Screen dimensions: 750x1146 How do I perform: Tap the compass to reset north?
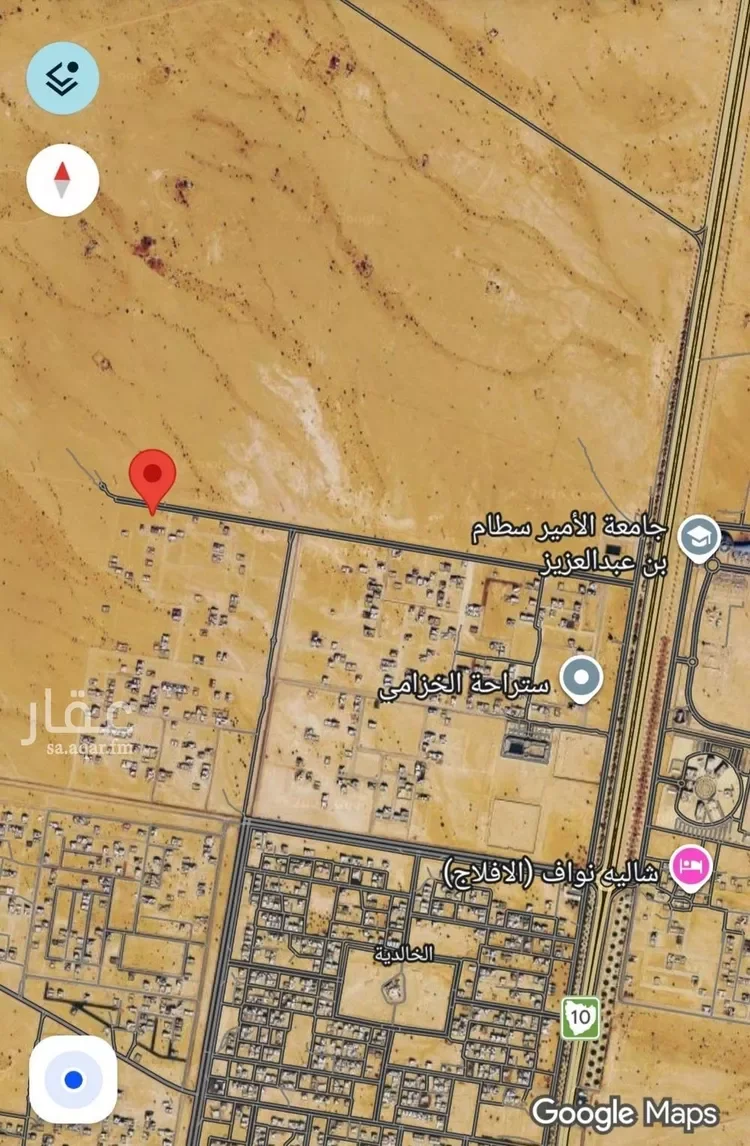(x=63, y=180)
